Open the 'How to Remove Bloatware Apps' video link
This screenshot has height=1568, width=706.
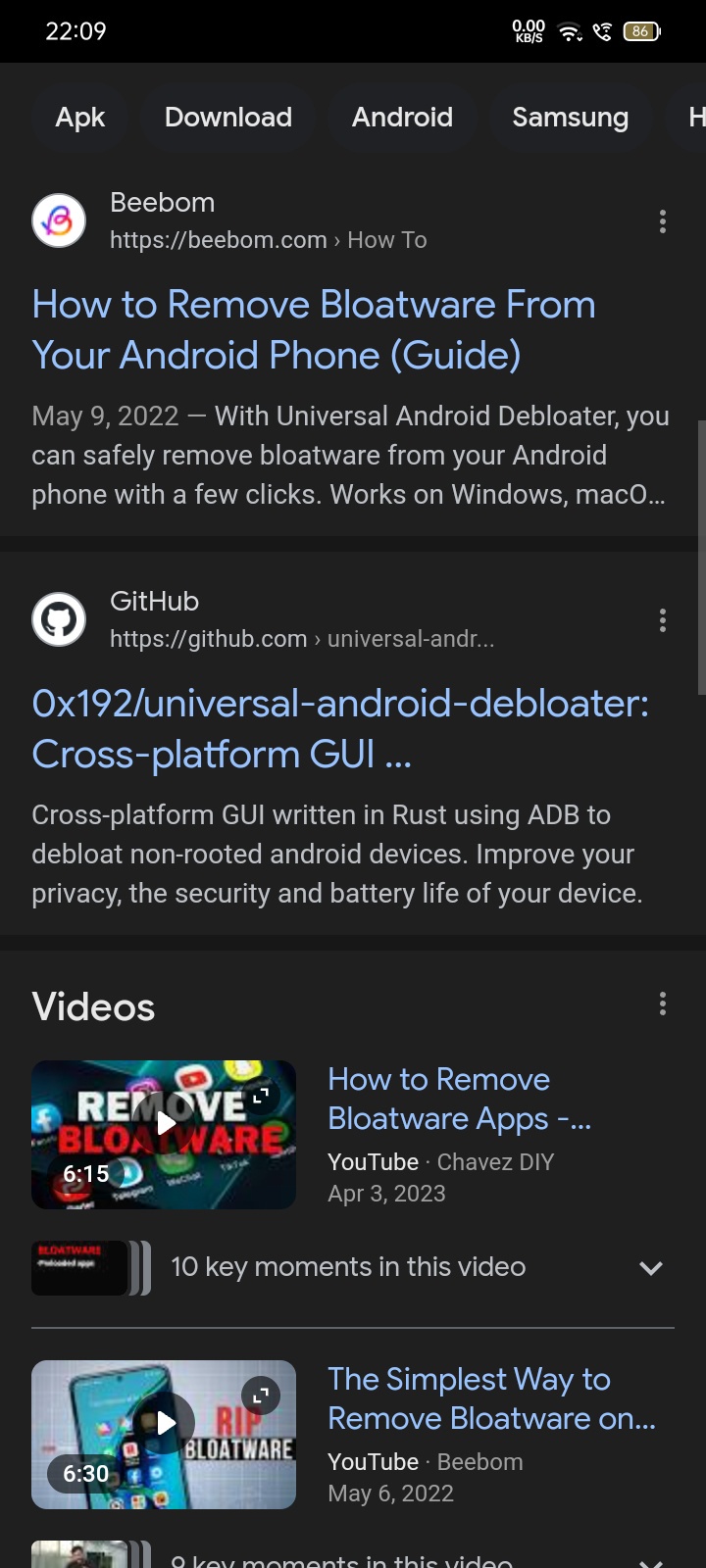coord(458,1099)
